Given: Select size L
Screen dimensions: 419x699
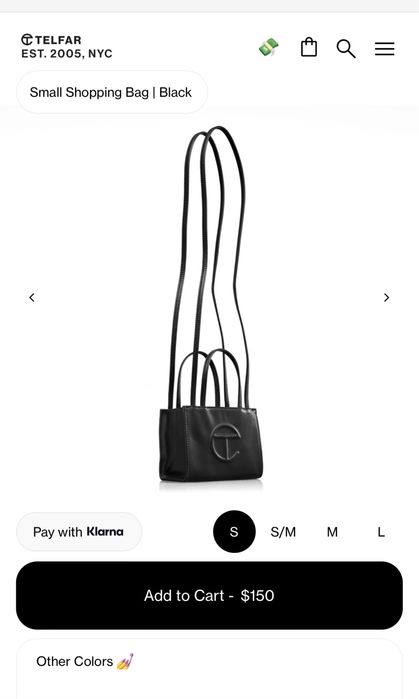Looking at the screenshot, I should 381,532.
